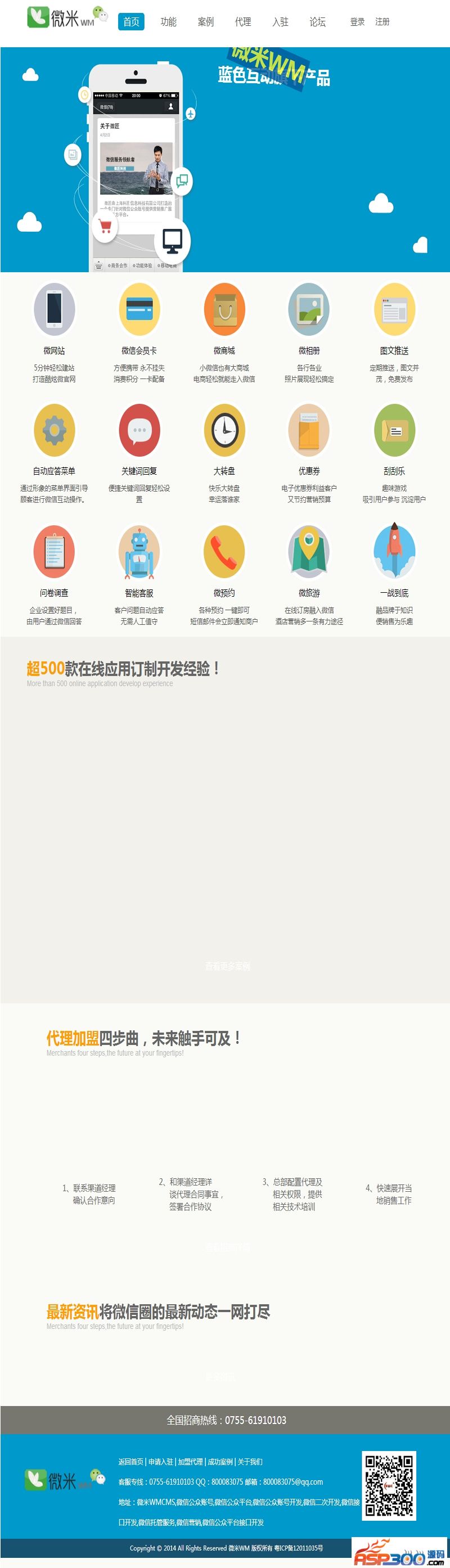Select the 微商城 feature icon
This screenshot has width=450, height=1568.
224,309
